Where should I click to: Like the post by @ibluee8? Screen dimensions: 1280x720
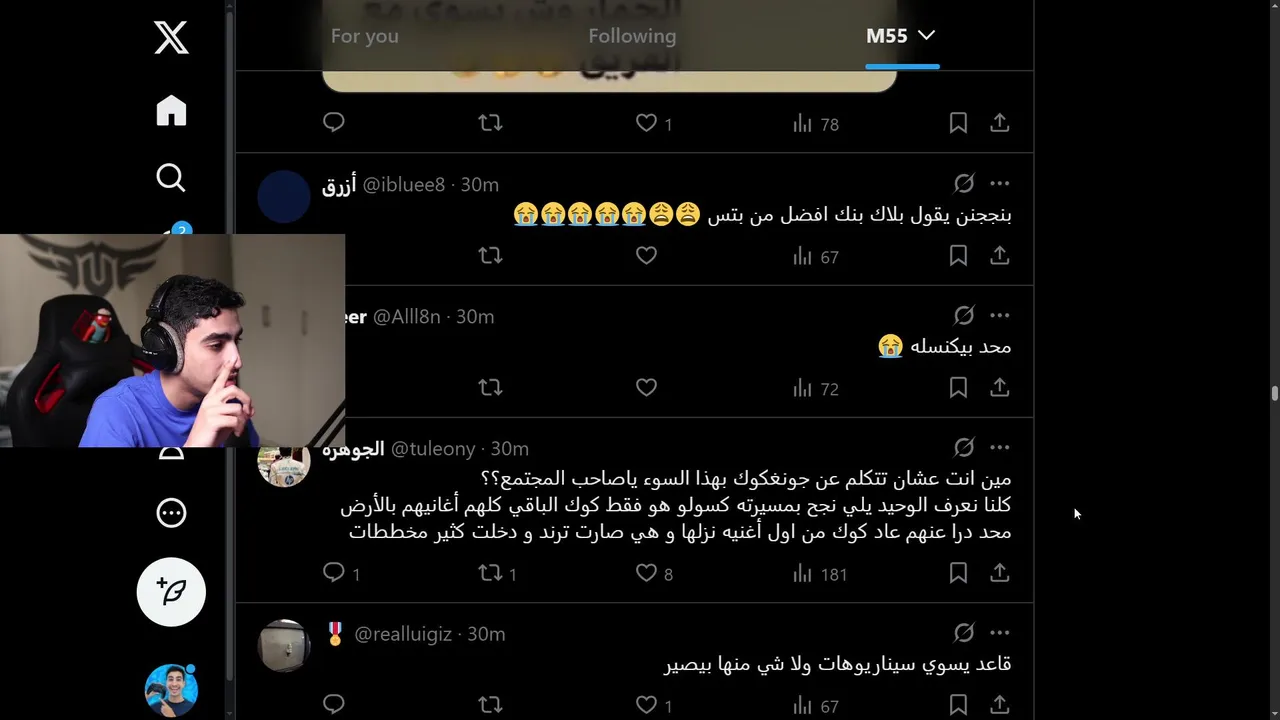646,256
